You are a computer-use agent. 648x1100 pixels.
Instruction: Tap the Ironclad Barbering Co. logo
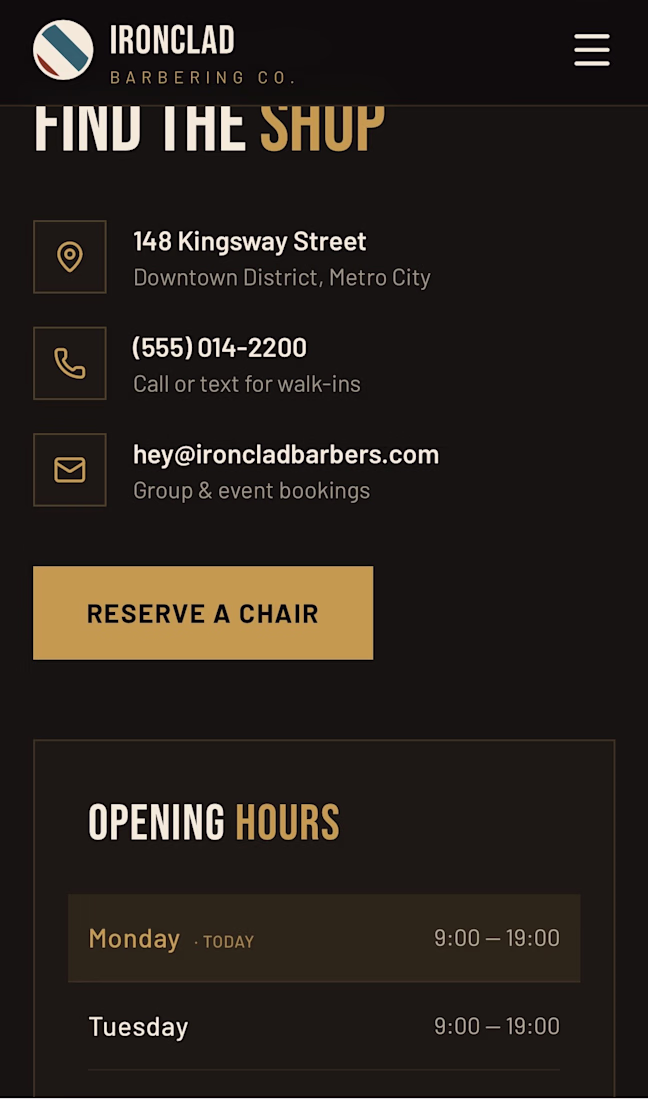point(165,50)
